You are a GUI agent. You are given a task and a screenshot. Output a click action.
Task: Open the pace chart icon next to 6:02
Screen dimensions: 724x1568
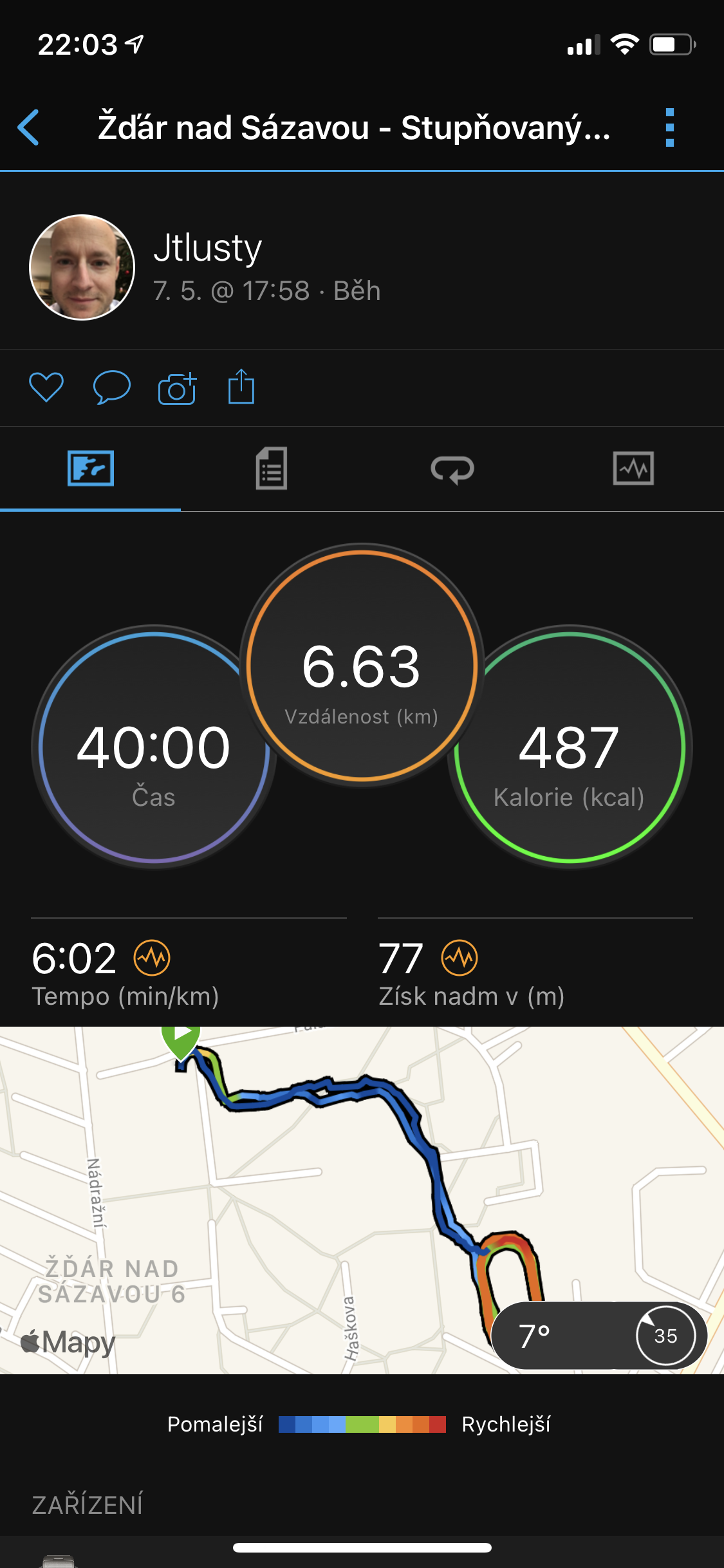coord(152,958)
